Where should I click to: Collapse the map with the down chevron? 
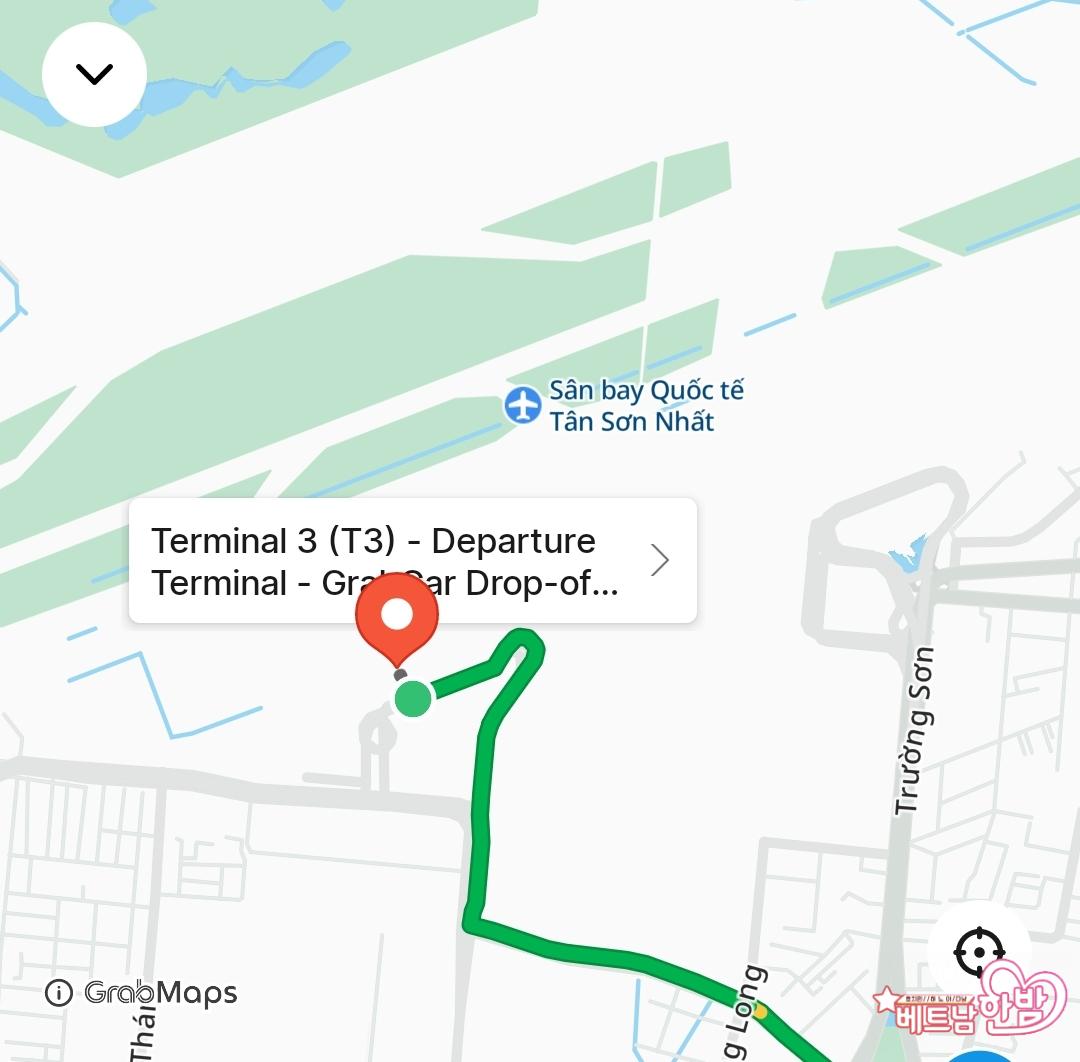tap(94, 74)
